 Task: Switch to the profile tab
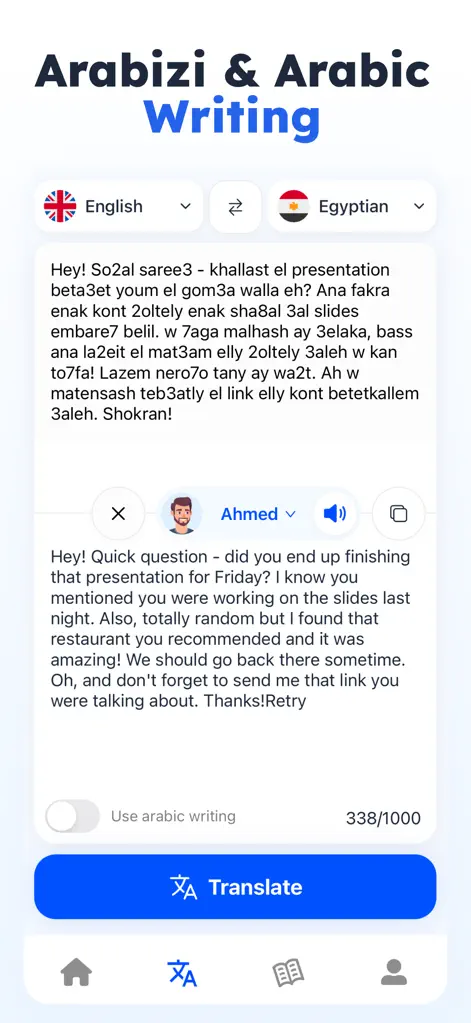(394, 973)
